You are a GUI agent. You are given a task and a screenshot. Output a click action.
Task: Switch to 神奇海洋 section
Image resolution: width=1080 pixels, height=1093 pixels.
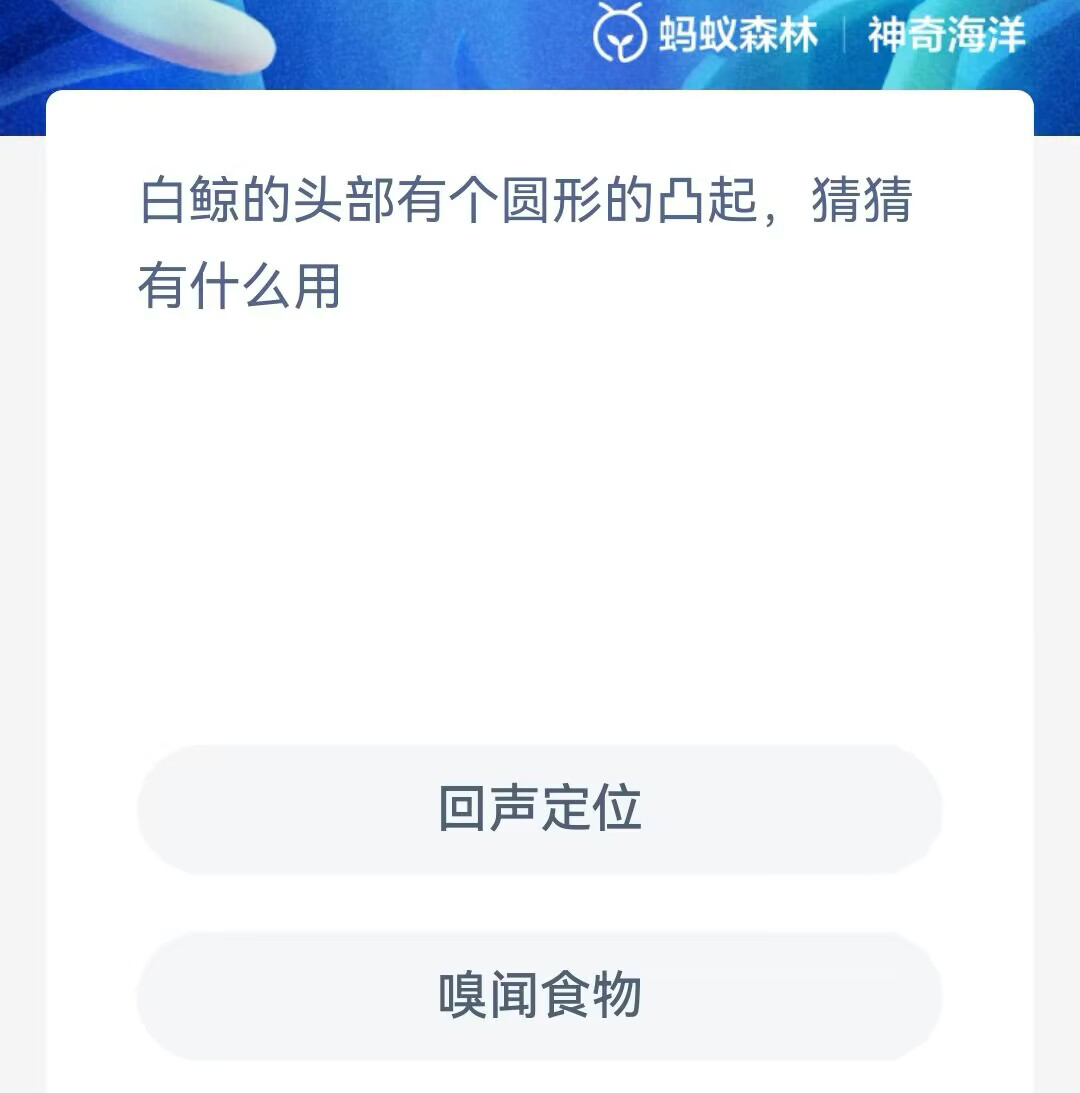(943, 34)
